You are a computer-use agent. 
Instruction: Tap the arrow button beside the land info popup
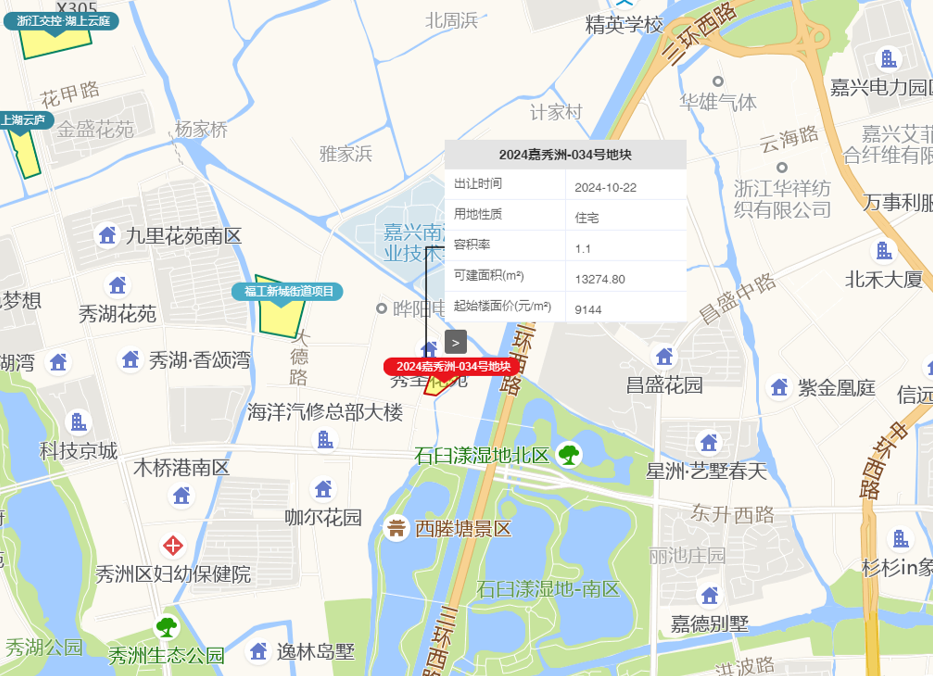tap(456, 342)
